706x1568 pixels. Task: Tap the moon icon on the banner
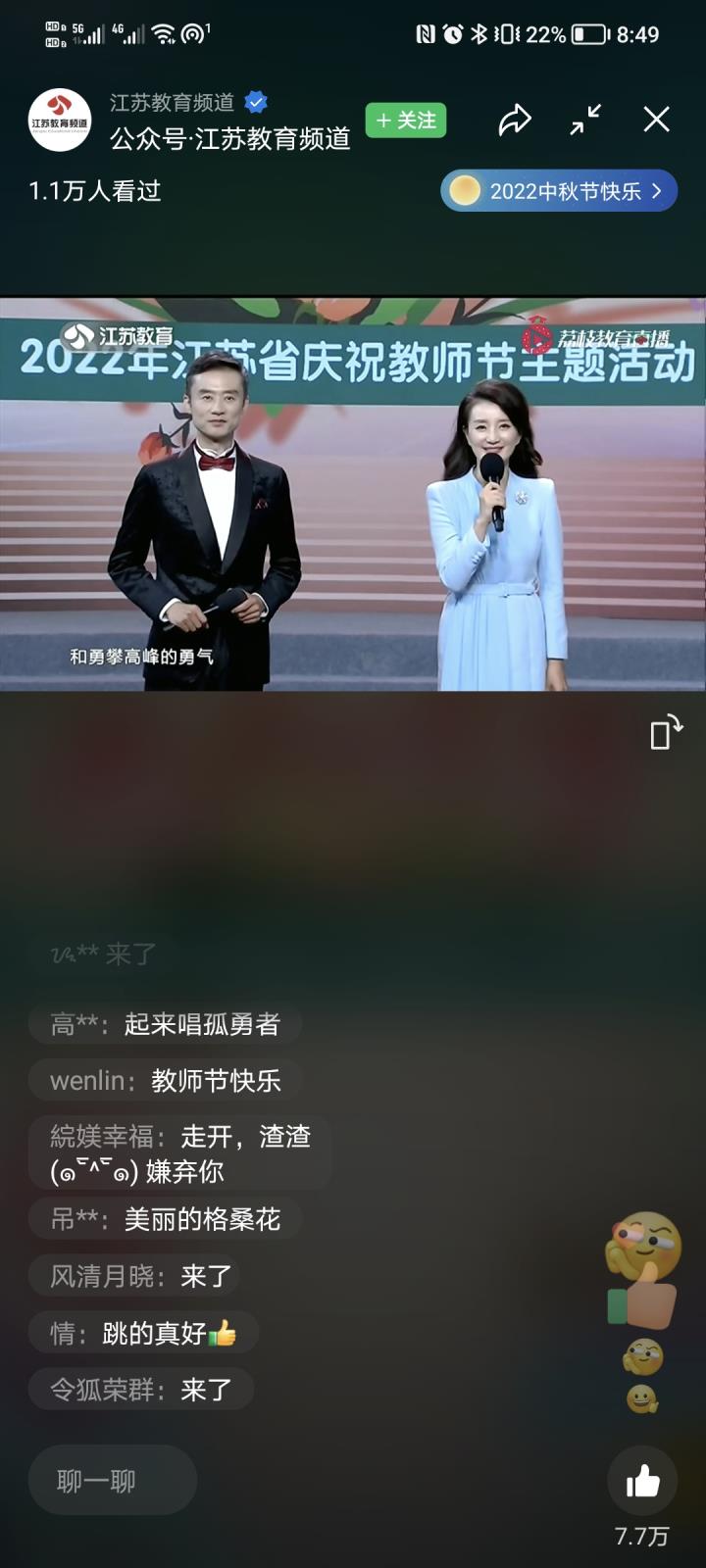465,192
